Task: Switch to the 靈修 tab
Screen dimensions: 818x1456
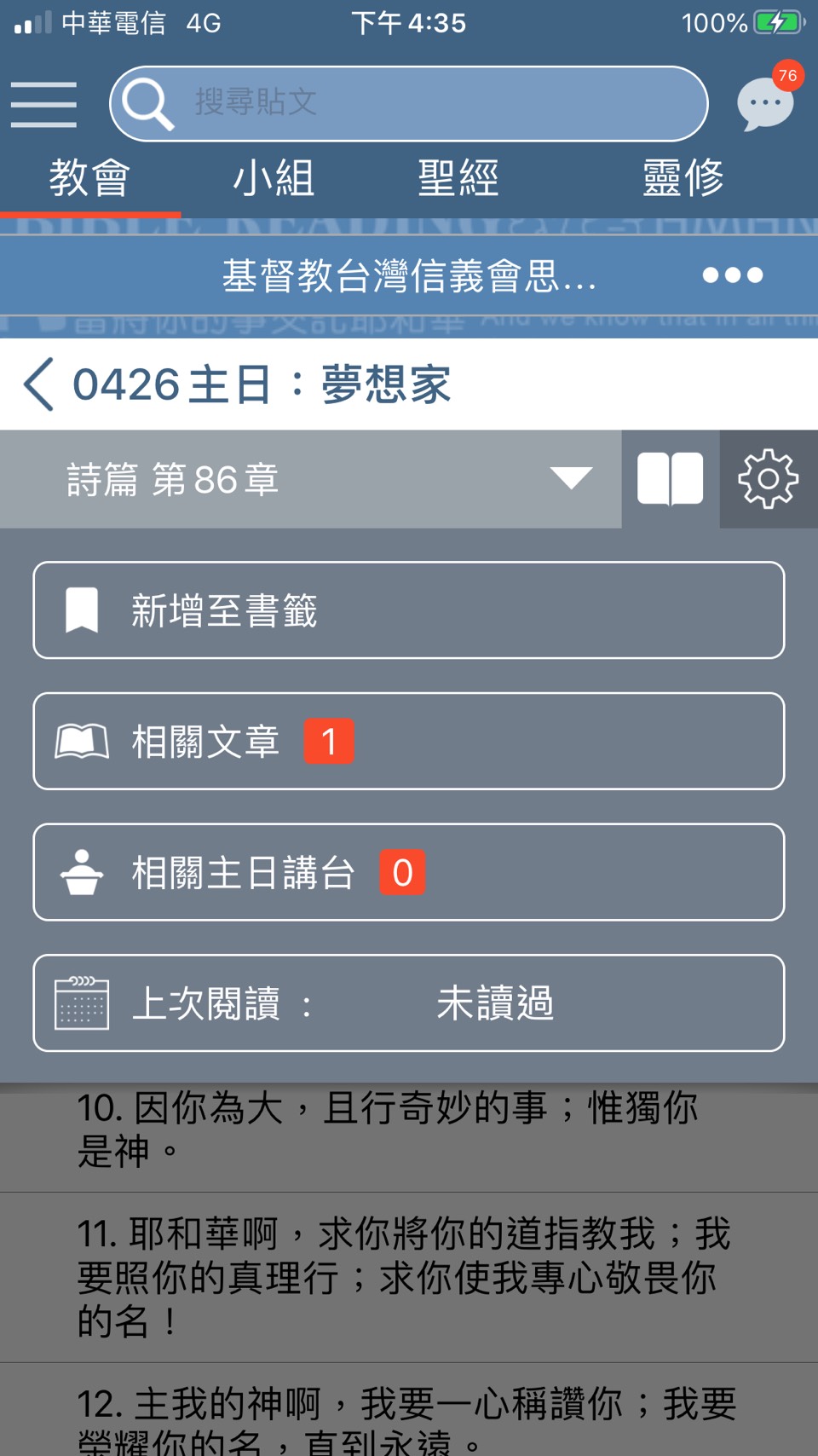Action: pos(683,178)
